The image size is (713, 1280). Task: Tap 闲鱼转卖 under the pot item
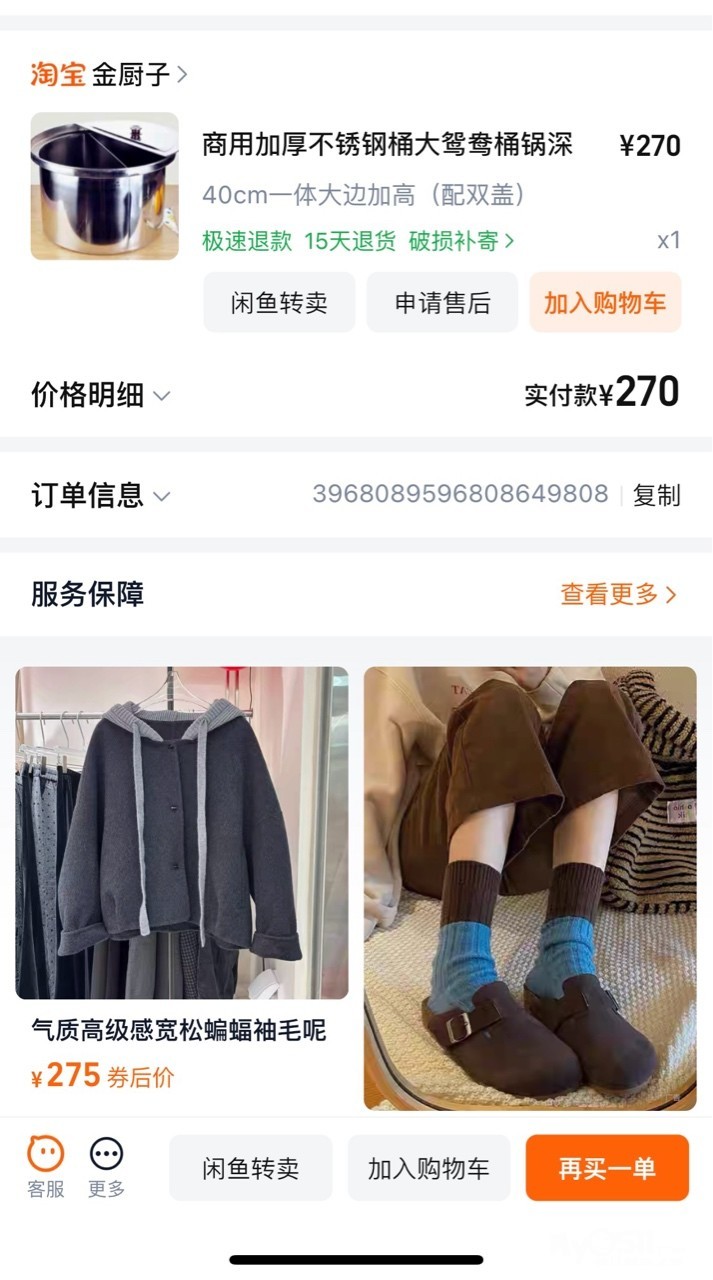click(x=279, y=302)
